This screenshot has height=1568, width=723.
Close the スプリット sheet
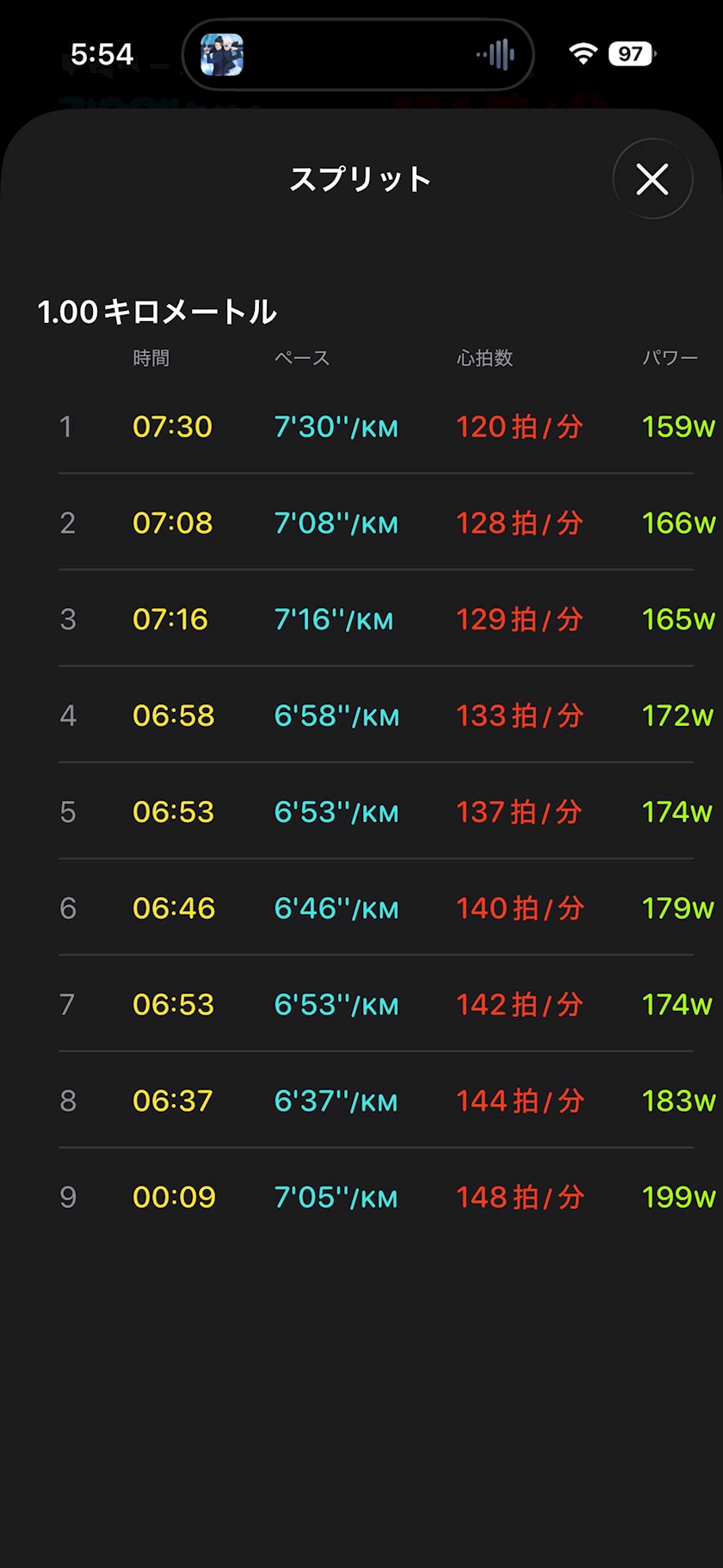coord(652,179)
